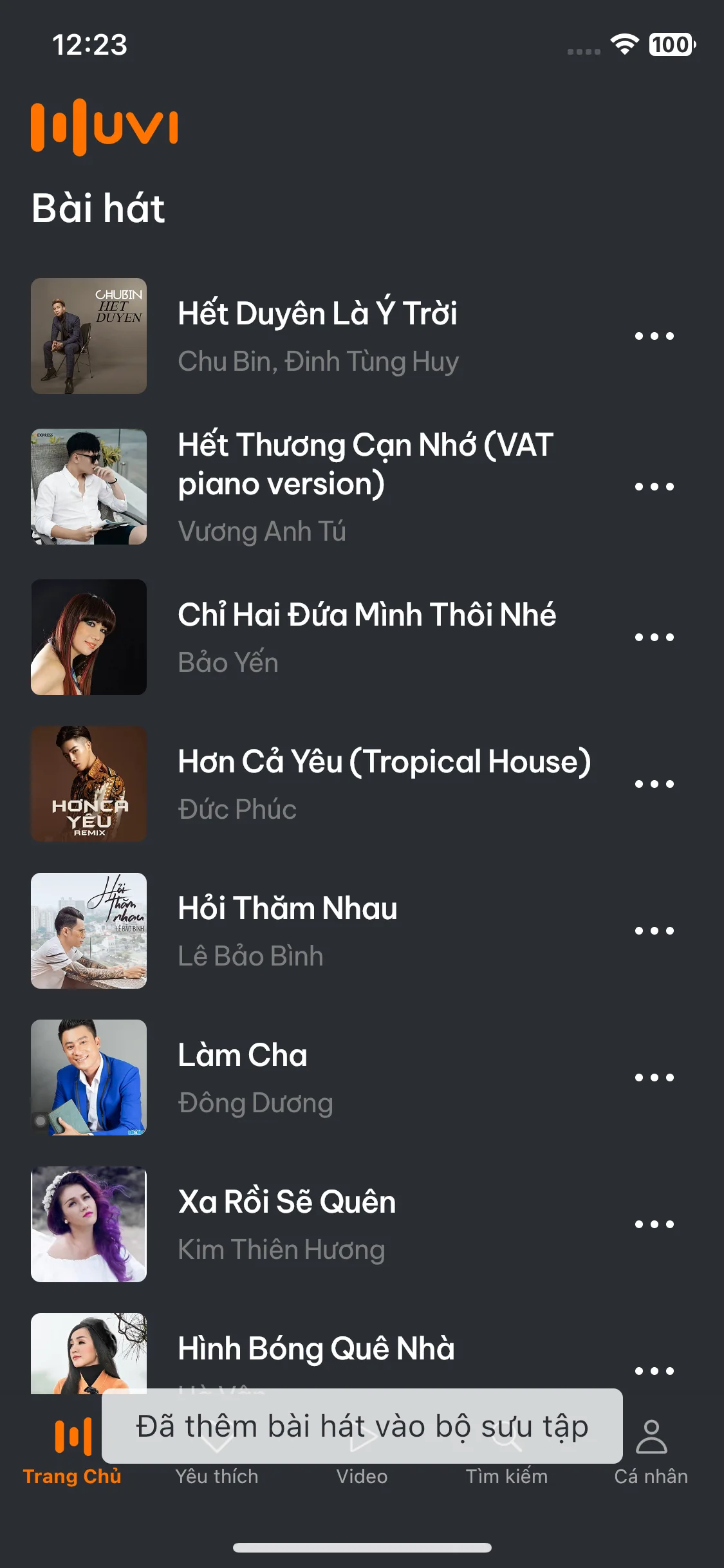The width and height of the screenshot is (724, 1568).
Task: Play the song Hình Bóng Quê Nhà
Action: point(316,1349)
